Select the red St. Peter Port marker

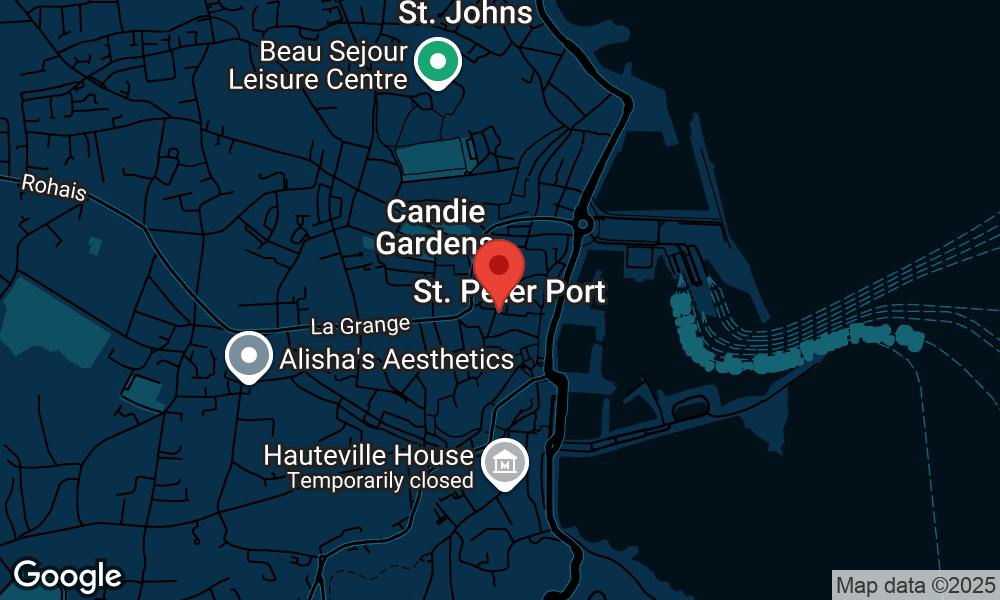point(499,268)
